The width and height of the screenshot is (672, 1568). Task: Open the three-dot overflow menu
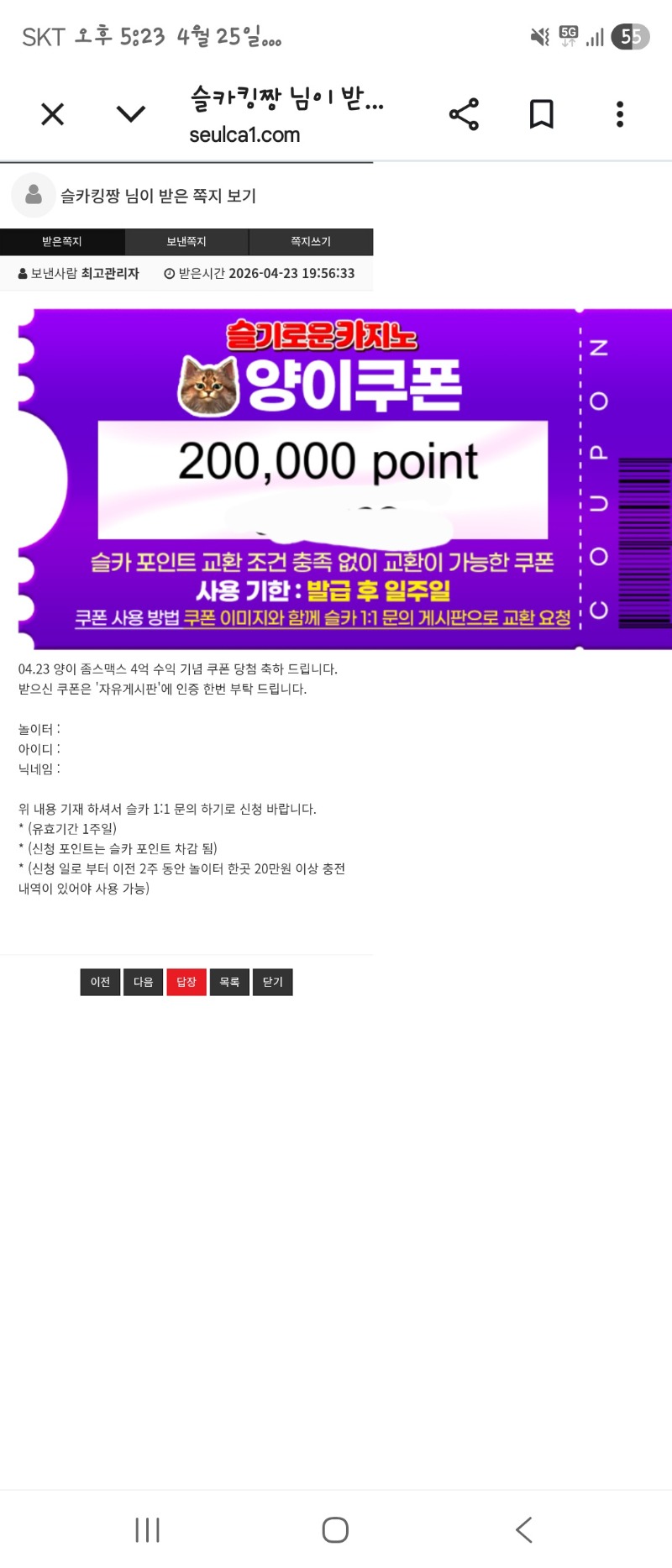click(620, 114)
